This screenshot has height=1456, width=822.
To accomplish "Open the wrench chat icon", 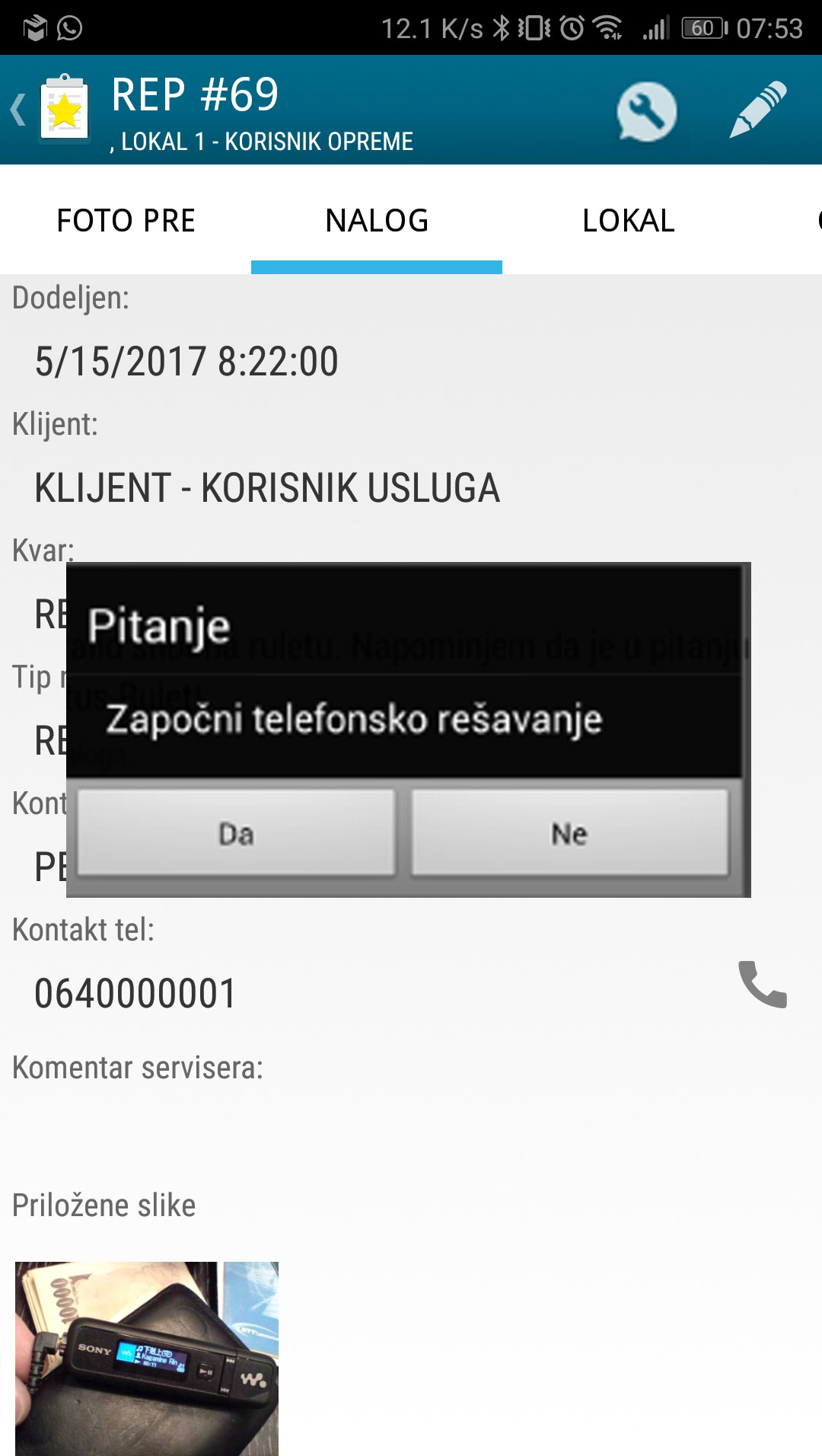I will (x=646, y=111).
